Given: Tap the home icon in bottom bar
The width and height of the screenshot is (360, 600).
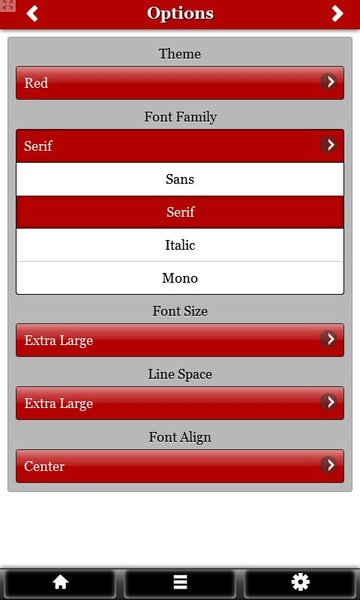Looking at the screenshot, I should (x=60, y=582).
